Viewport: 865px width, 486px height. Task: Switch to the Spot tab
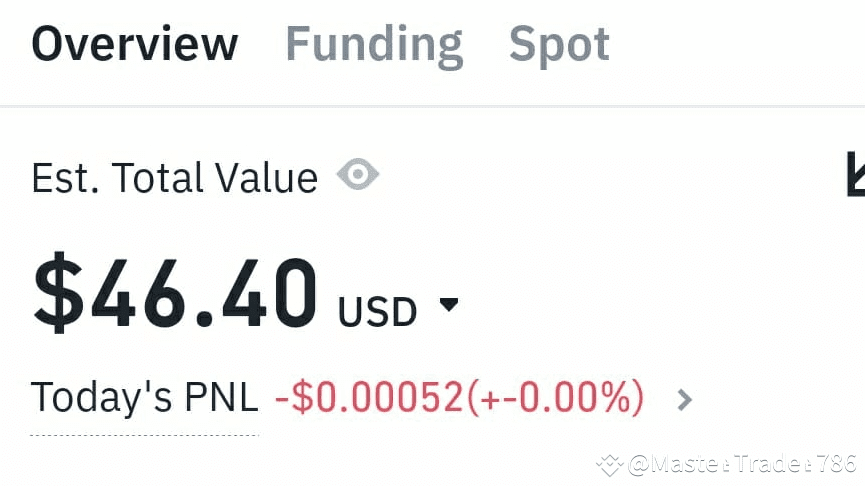(x=559, y=45)
